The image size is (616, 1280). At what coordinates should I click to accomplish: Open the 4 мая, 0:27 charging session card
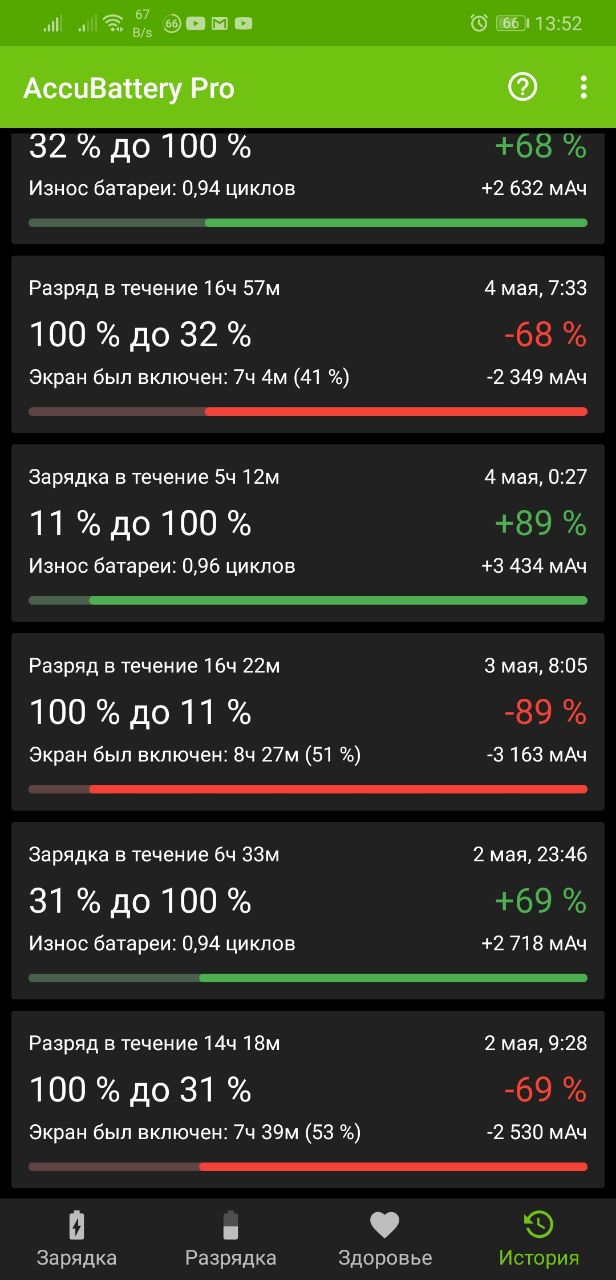click(x=308, y=533)
